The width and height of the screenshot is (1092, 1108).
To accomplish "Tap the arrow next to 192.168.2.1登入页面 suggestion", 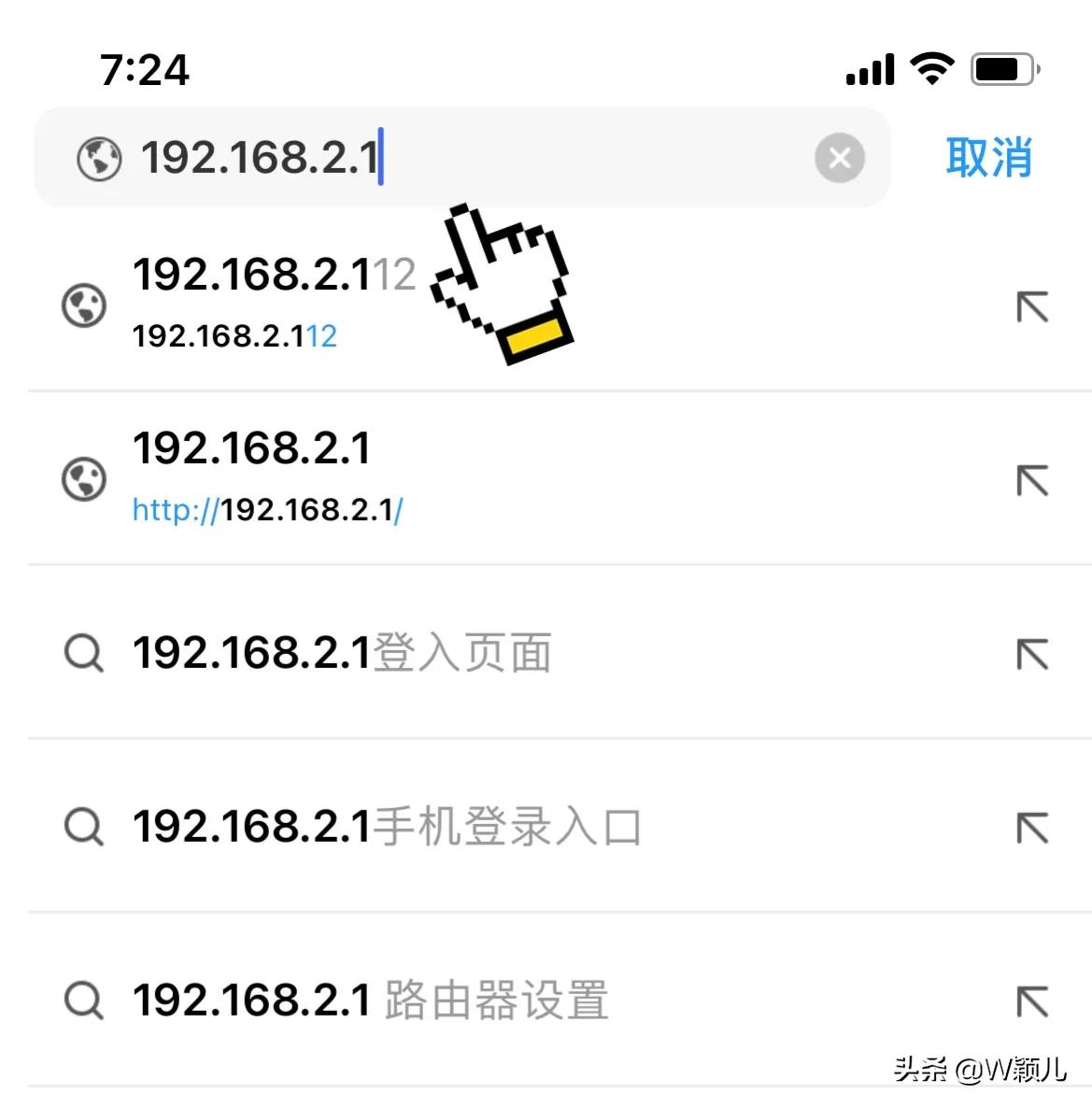I will [x=1031, y=654].
